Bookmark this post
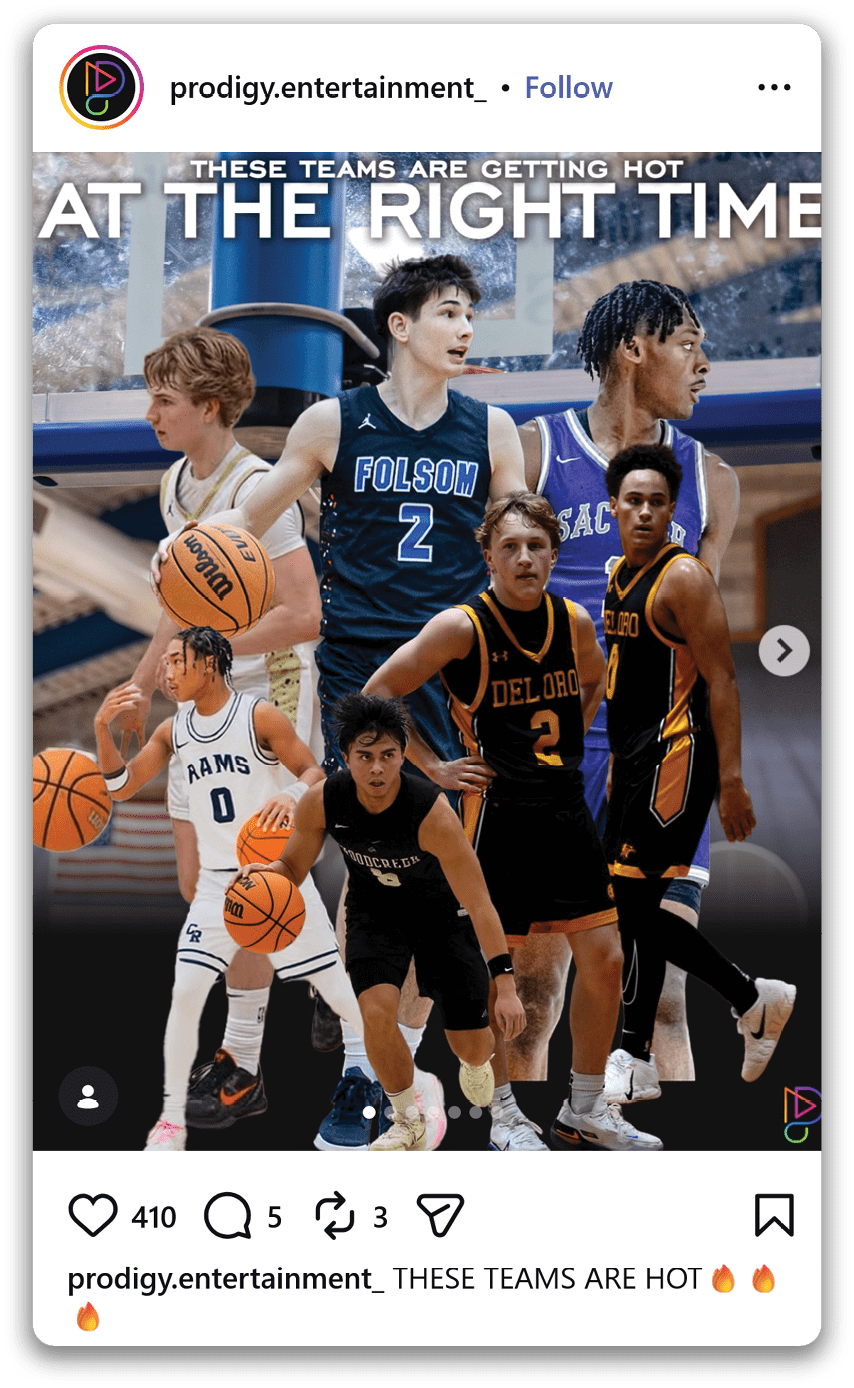This screenshot has width=854, height=1388. point(774,1216)
